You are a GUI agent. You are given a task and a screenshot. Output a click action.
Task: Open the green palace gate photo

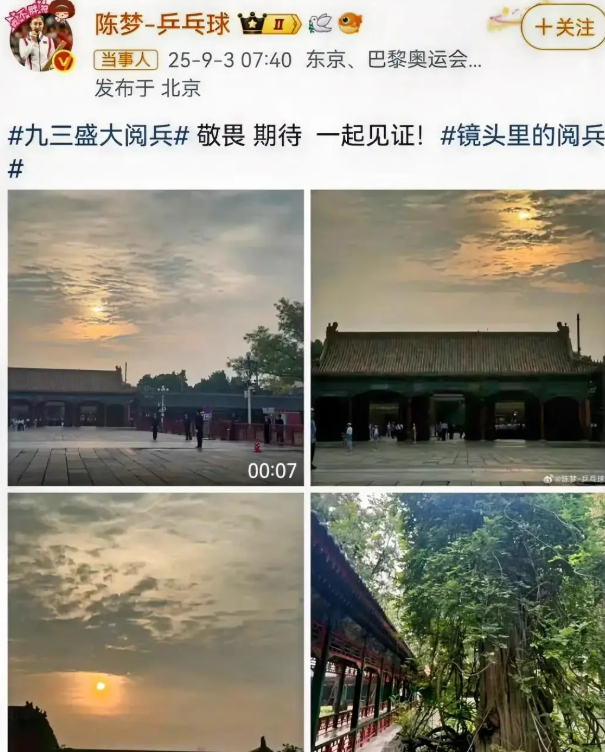(x=457, y=337)
